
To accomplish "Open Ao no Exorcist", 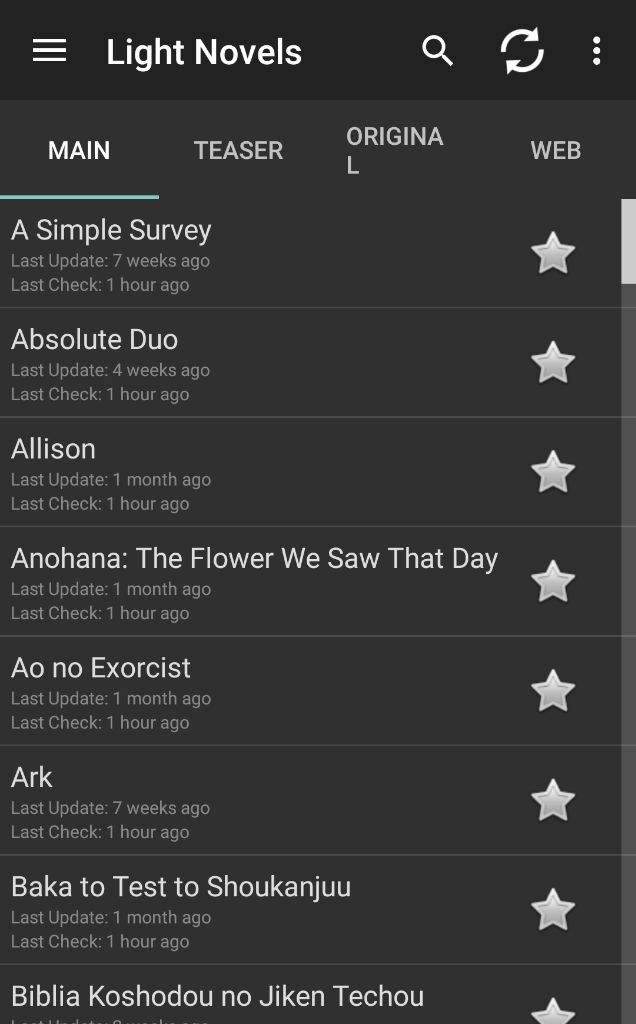I will [x=261, y=691].
